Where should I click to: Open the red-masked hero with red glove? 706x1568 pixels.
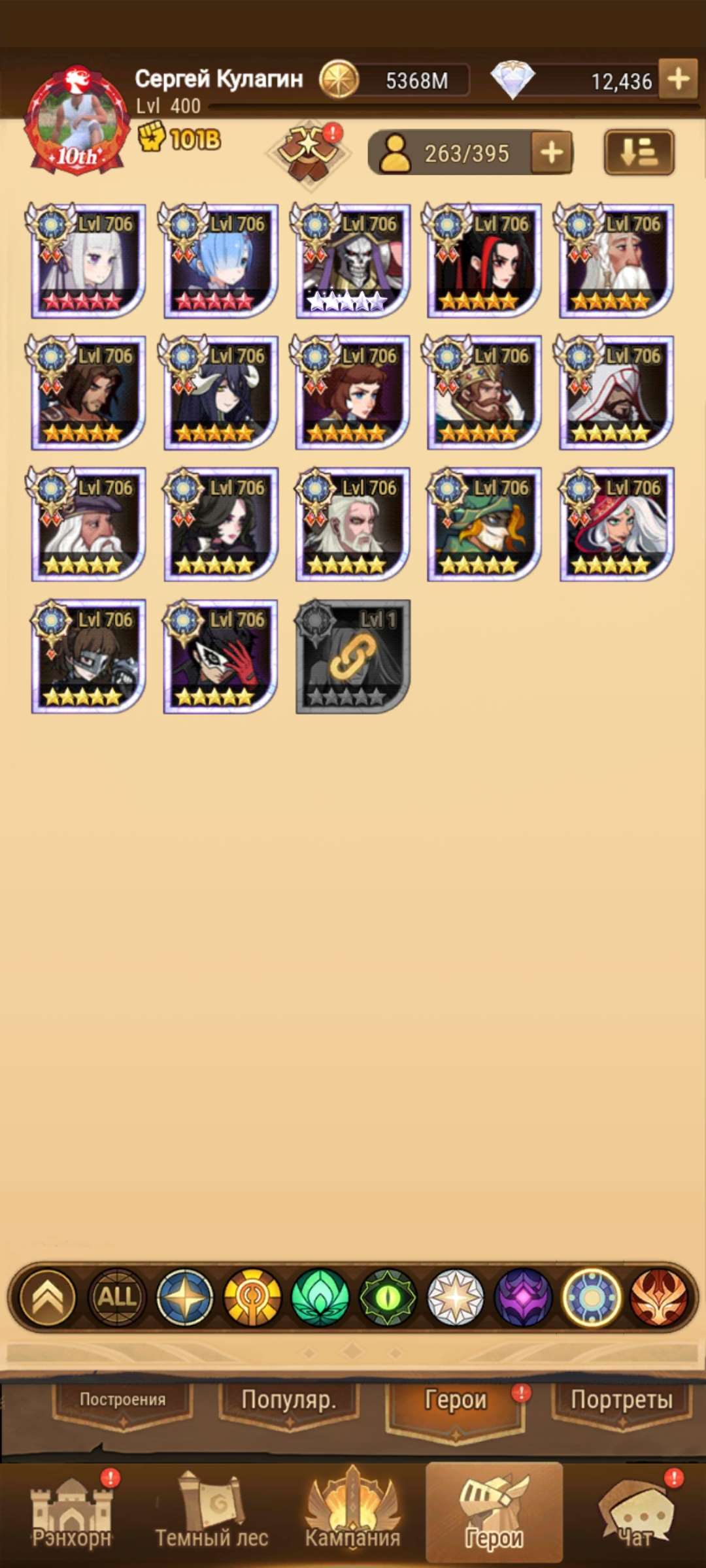(x=220, y=657)
